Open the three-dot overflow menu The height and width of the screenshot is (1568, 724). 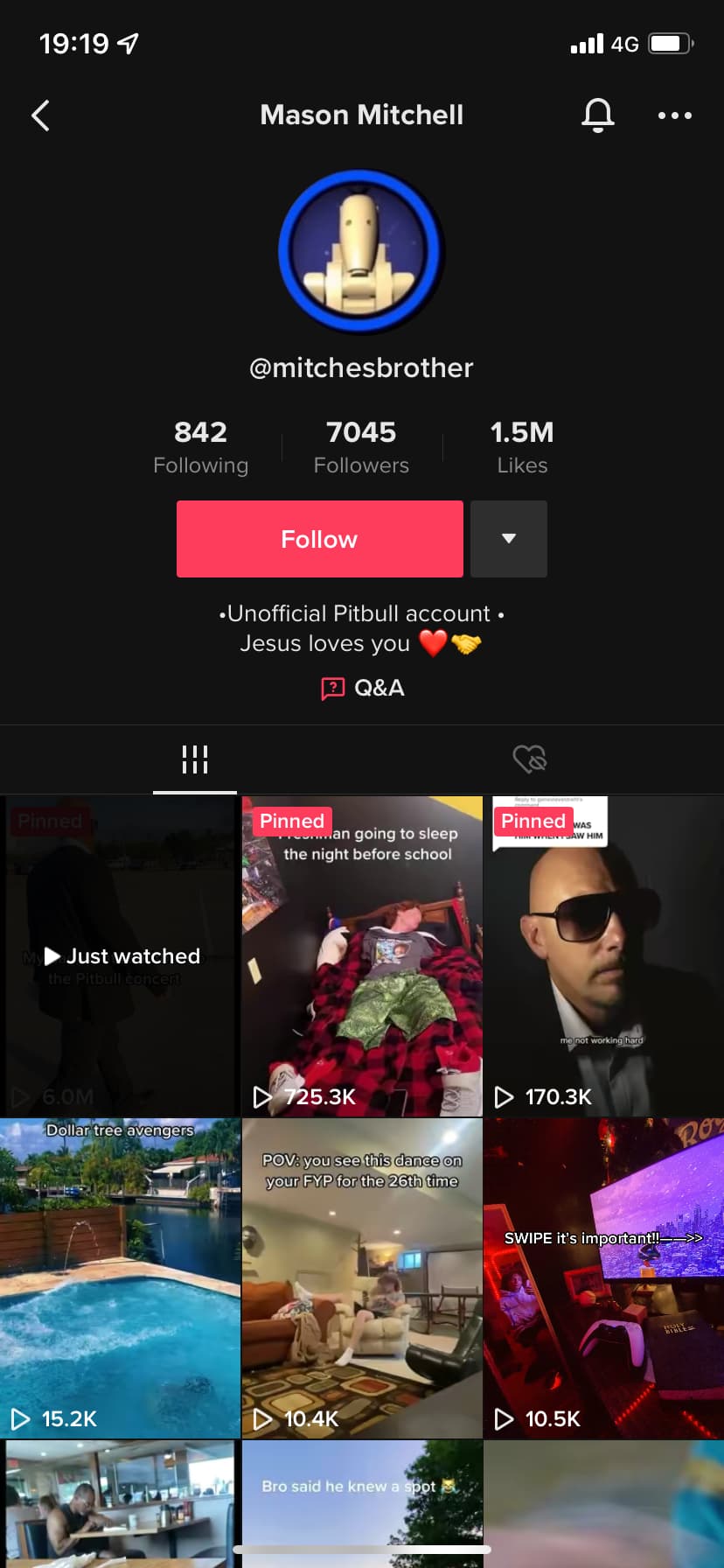click(x=675, y=115)
